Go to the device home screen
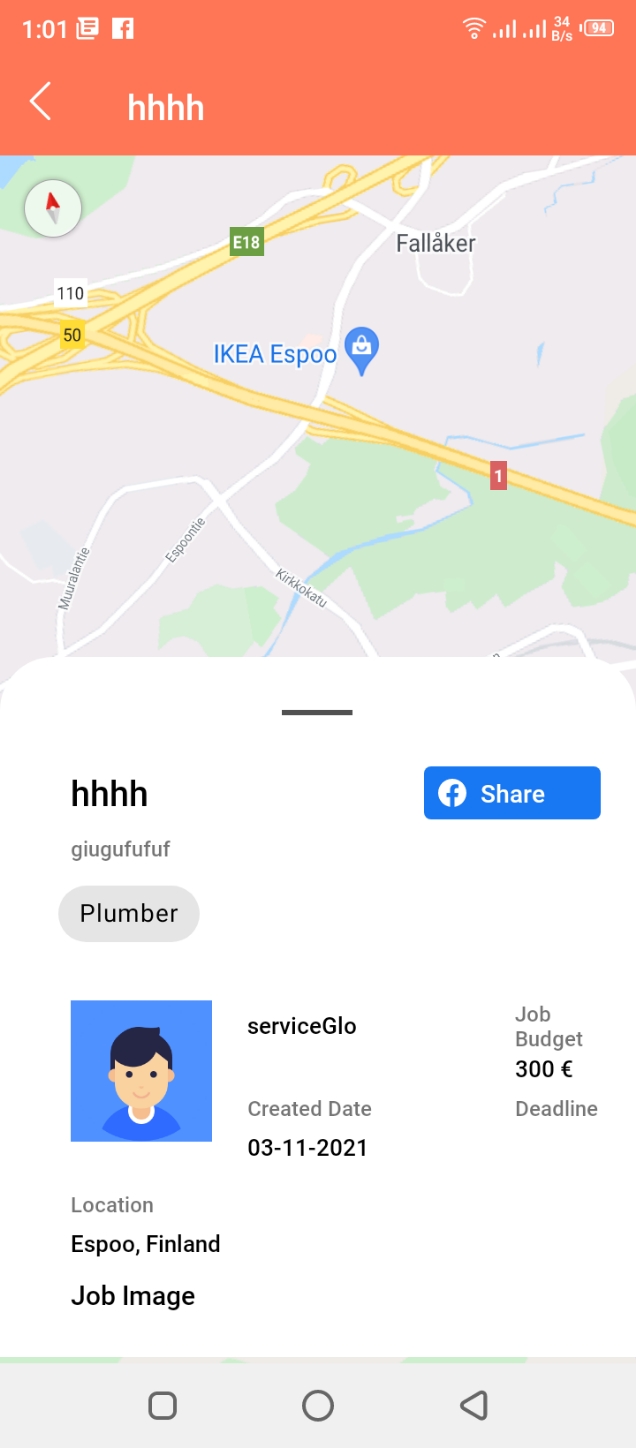Screen dimensions: 636x1448 [x=318, y=1405]
